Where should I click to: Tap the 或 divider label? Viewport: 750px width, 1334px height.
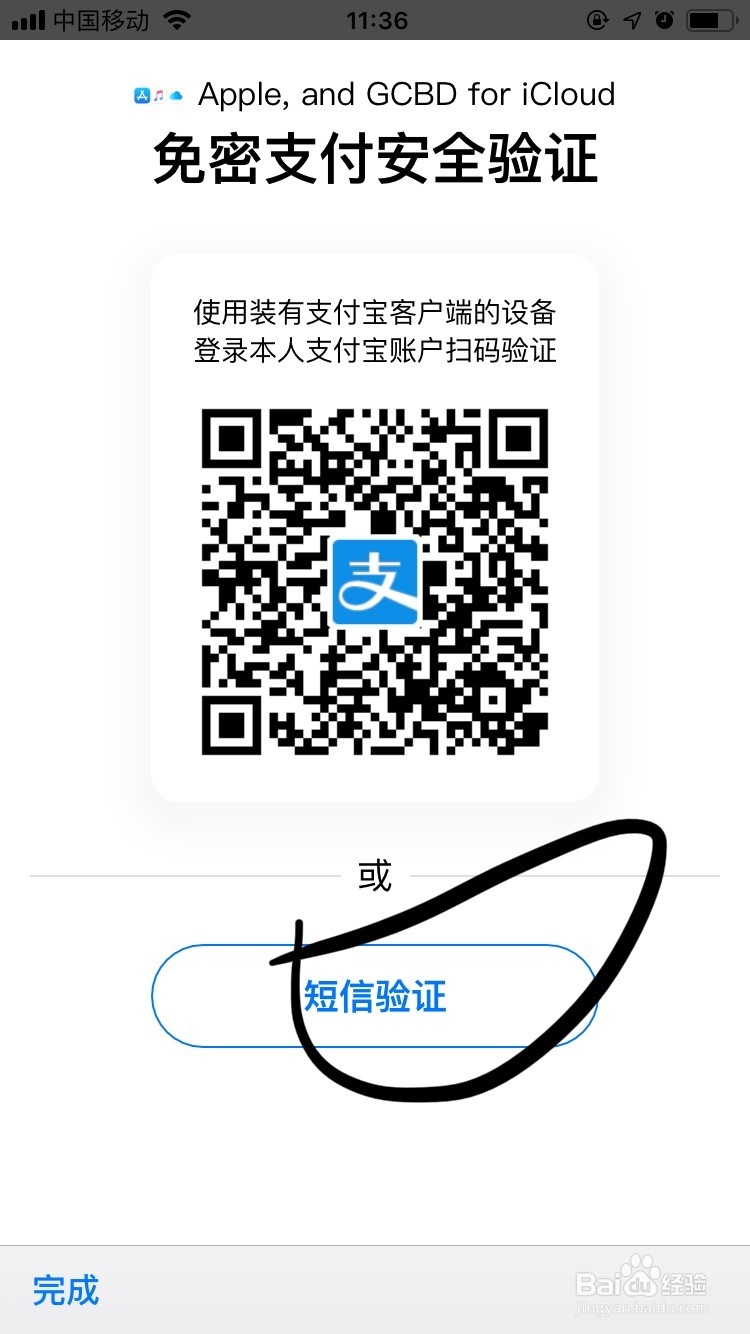coord(374,875)
